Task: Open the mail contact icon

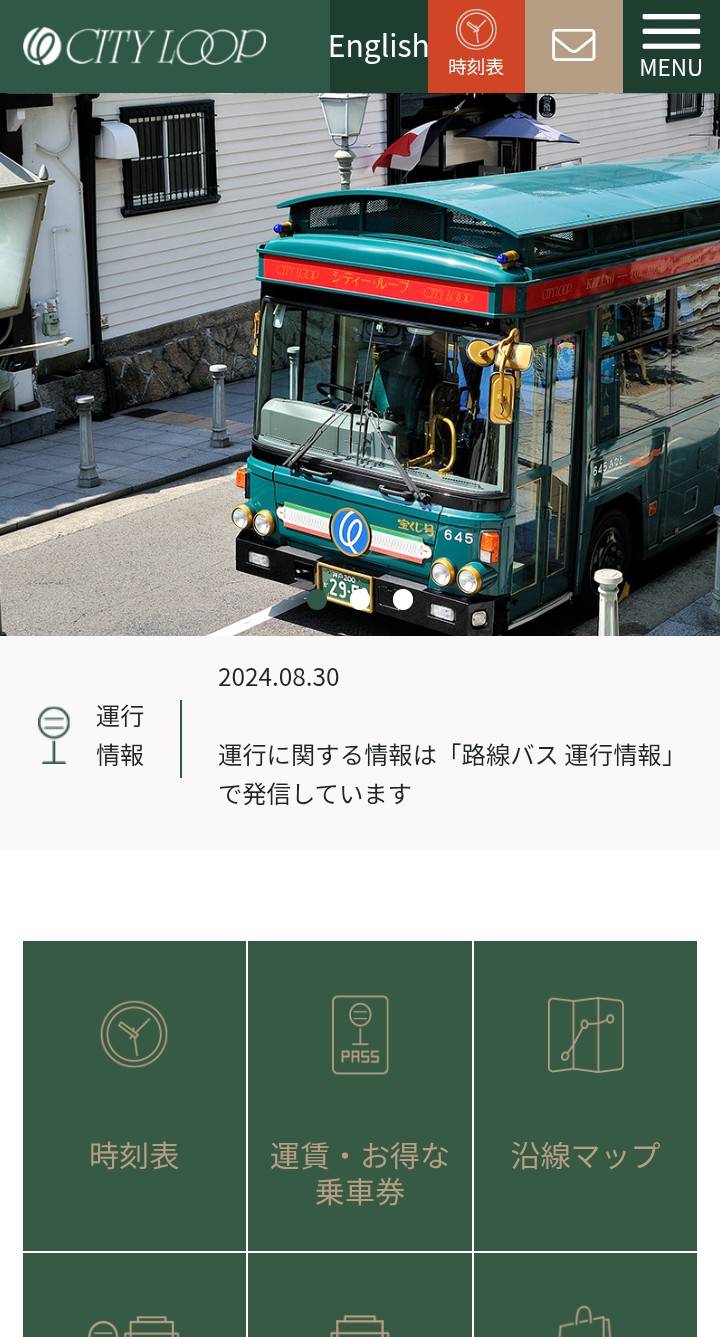Action: pyautogui.click(x=573, y=46)
